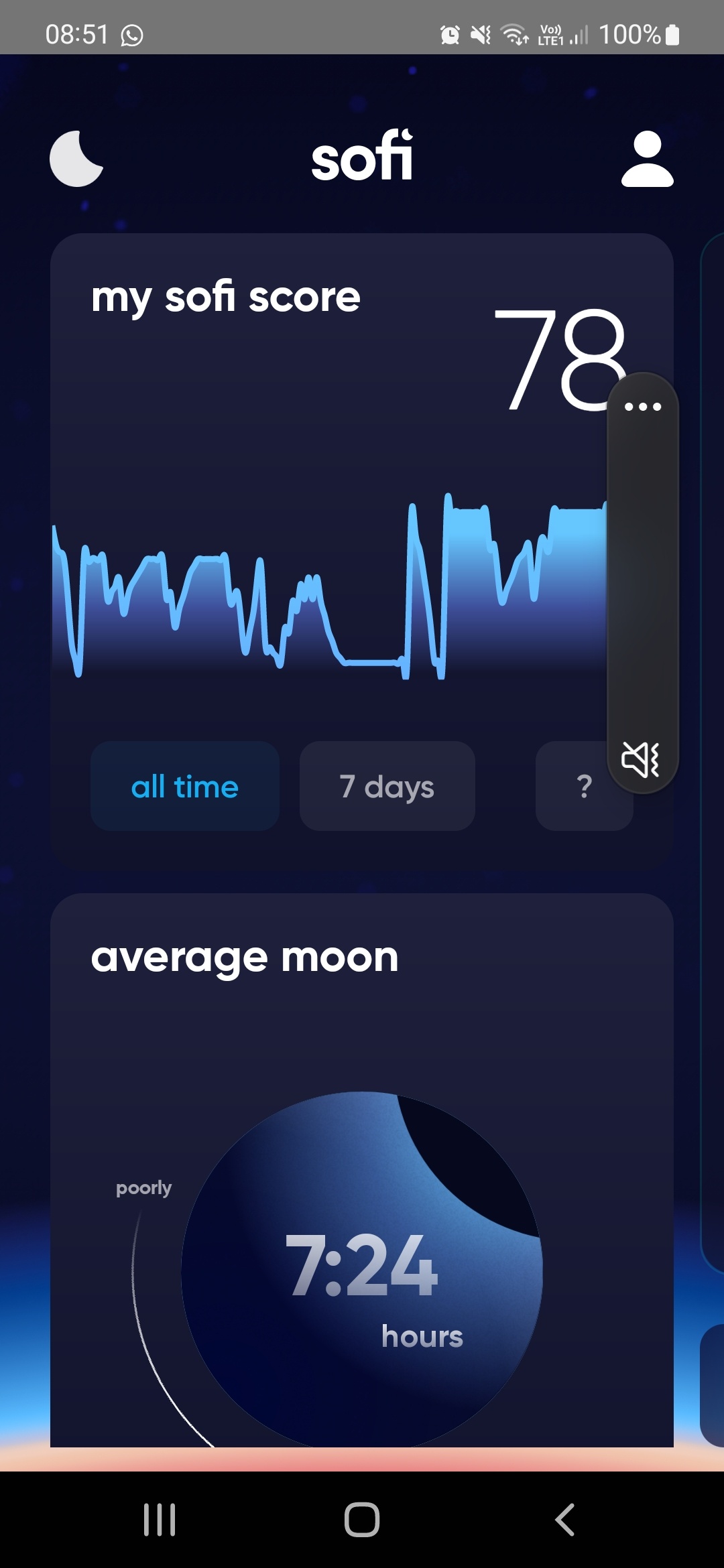Open the user profile icon
Image resolution: width=724 pixels, height=1568 pixels.
[x=647, y=159]
